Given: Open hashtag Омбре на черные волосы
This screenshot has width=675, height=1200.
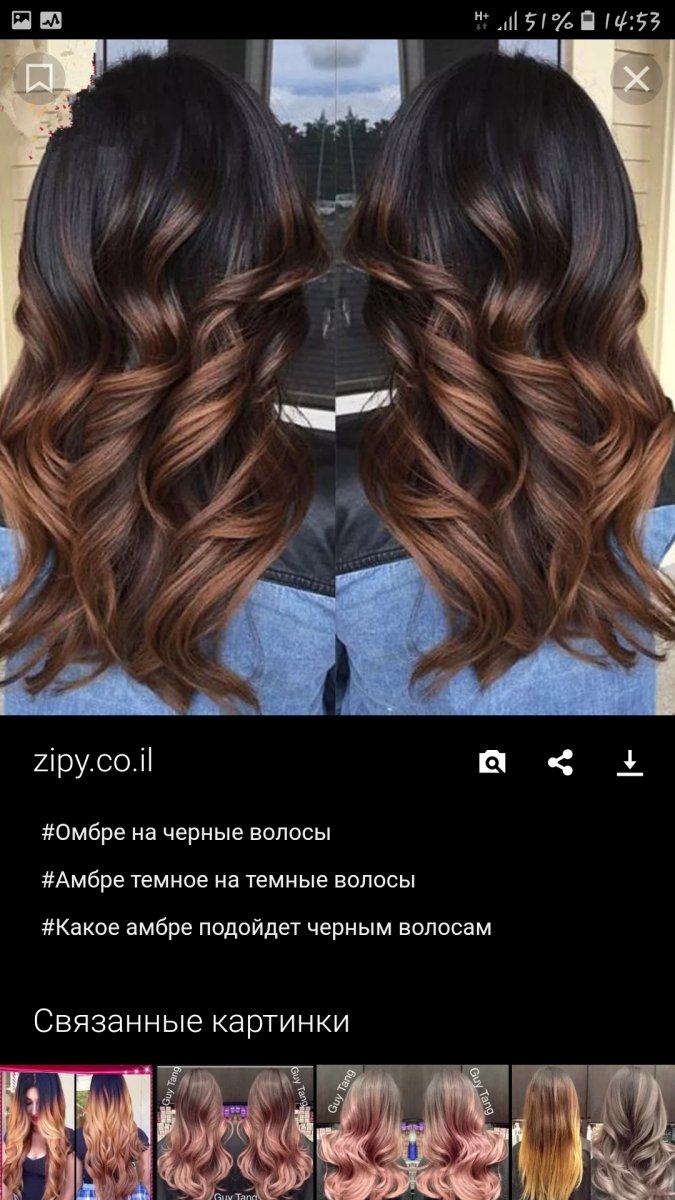Looking at the screenshot, I should coord(186,832).
